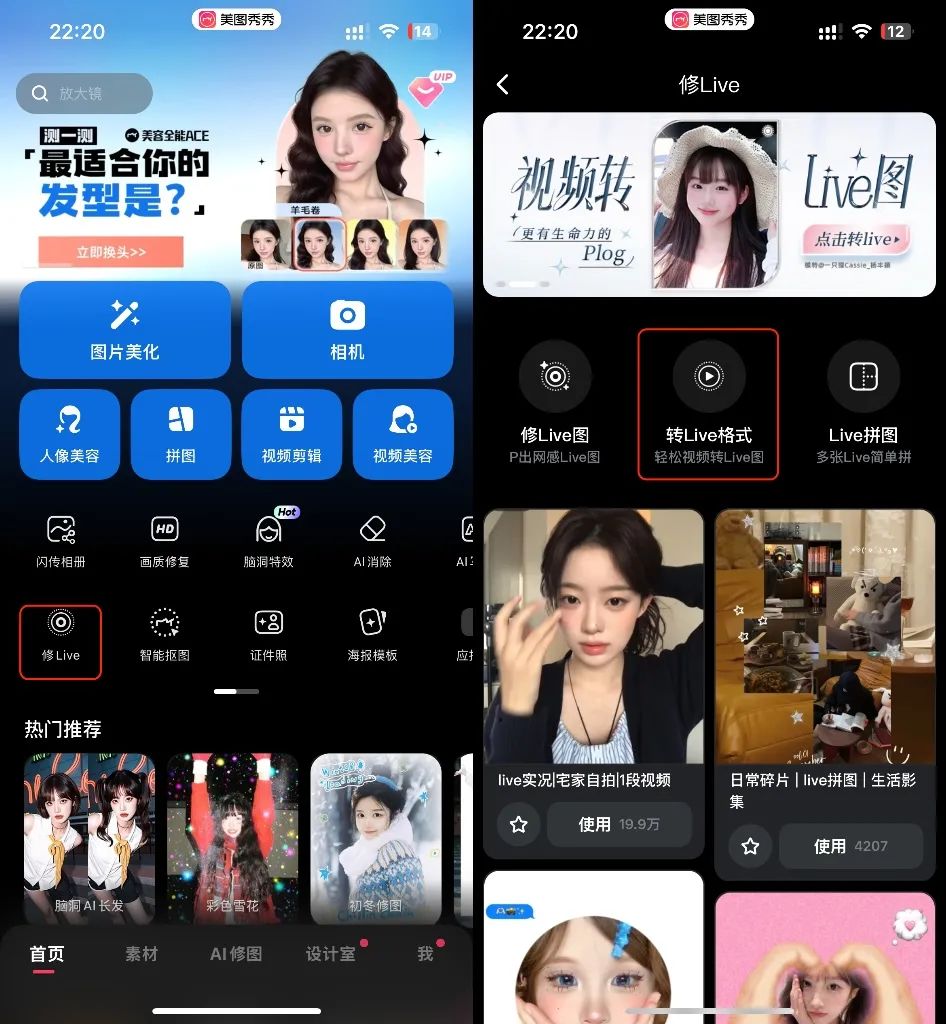This screenshot has height=1024, width=946.
Task: Select the AI消除 eraser tool
Action: 372,541
